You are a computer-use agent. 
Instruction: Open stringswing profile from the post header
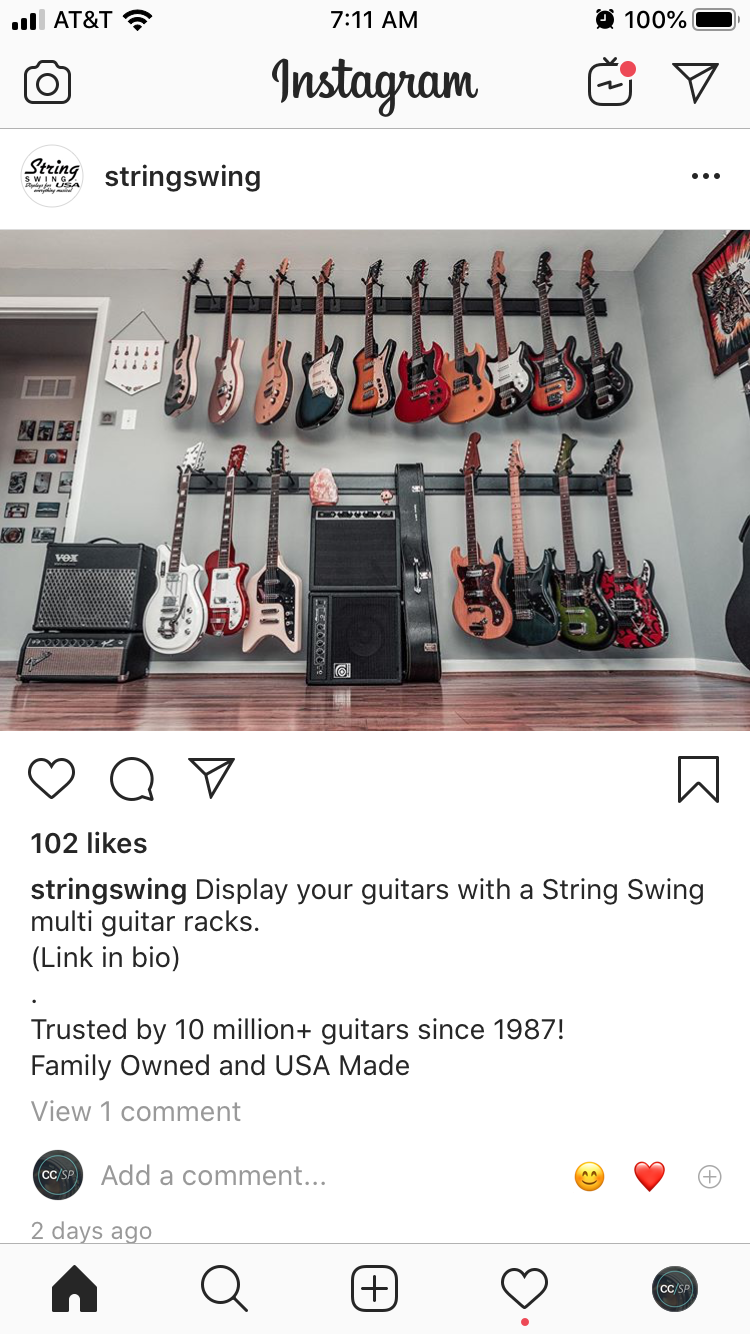[x=182, y=177]
